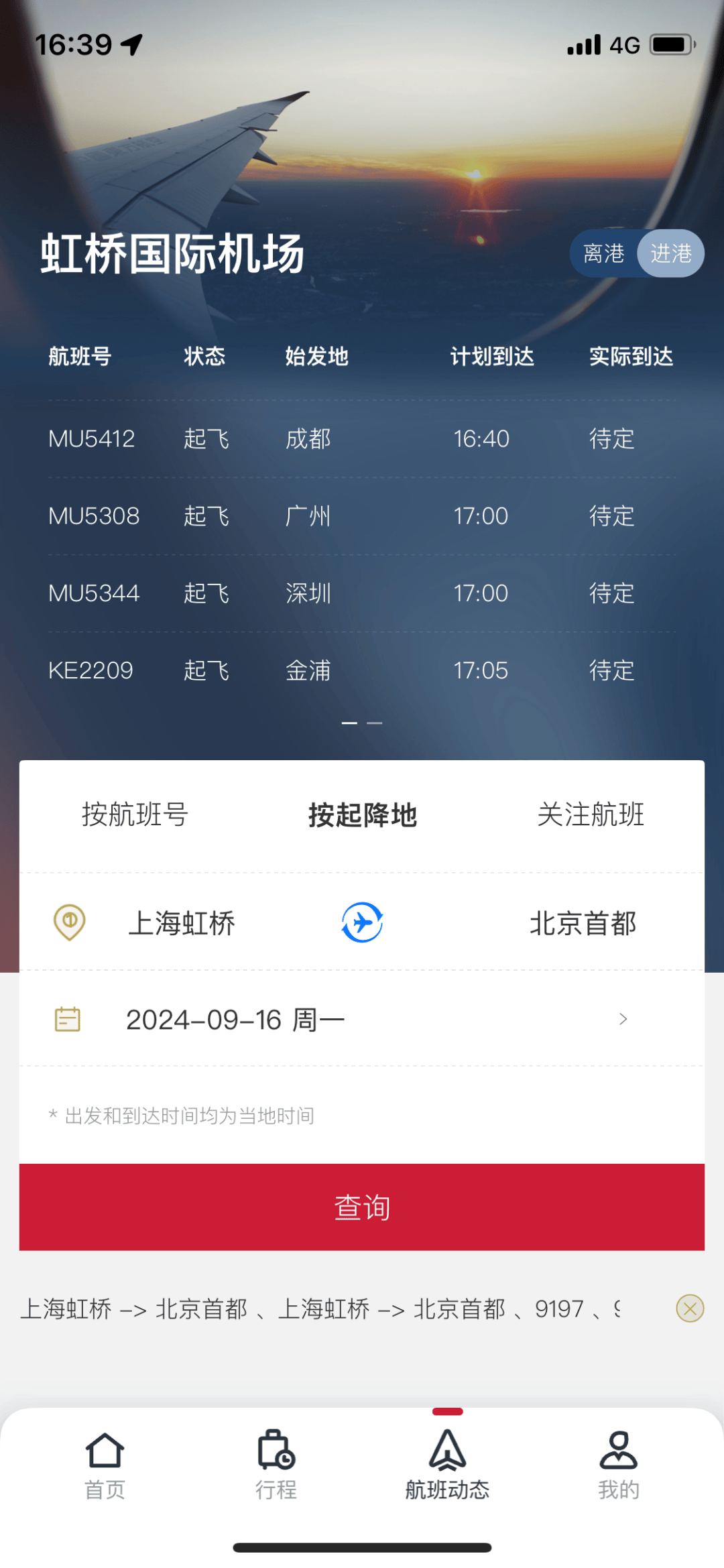Open flight MU5344 from 深圳
Screen dimensions: 724x1568
(x=361, y=593)
